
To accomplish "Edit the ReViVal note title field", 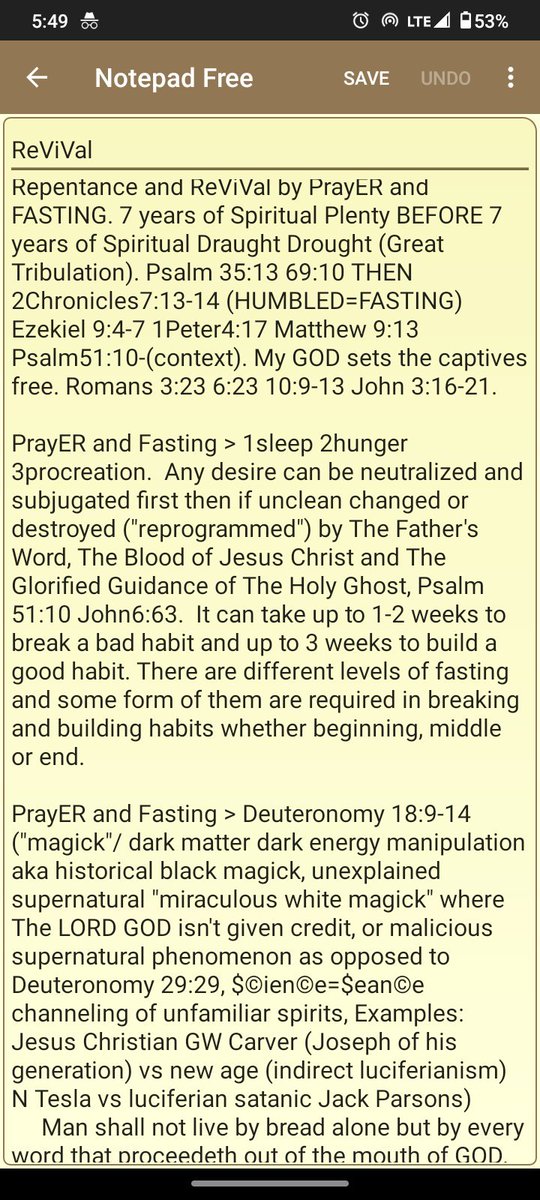I will click(269, 152).
